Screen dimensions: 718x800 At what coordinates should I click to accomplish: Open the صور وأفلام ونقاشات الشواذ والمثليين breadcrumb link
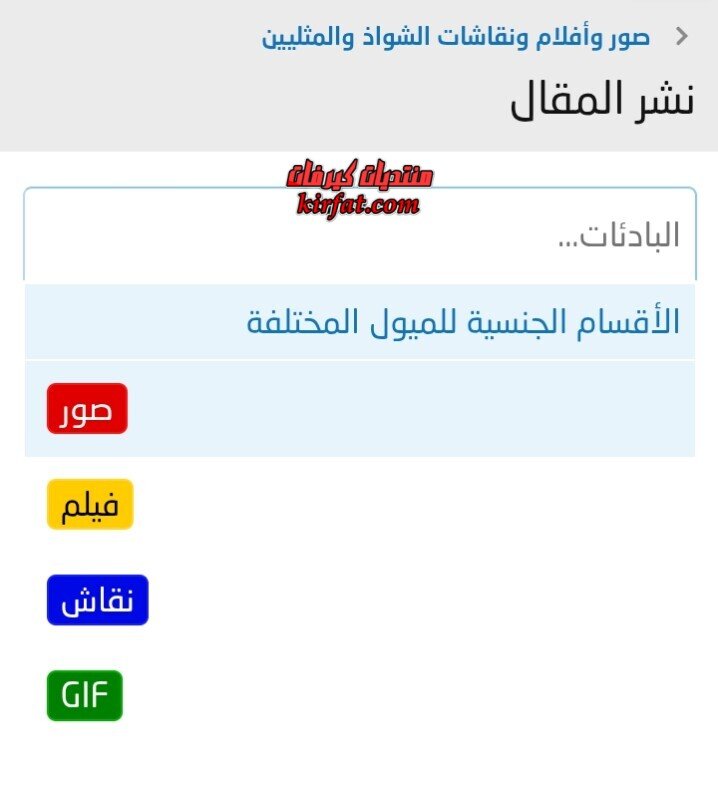click(x=456, y=38)
